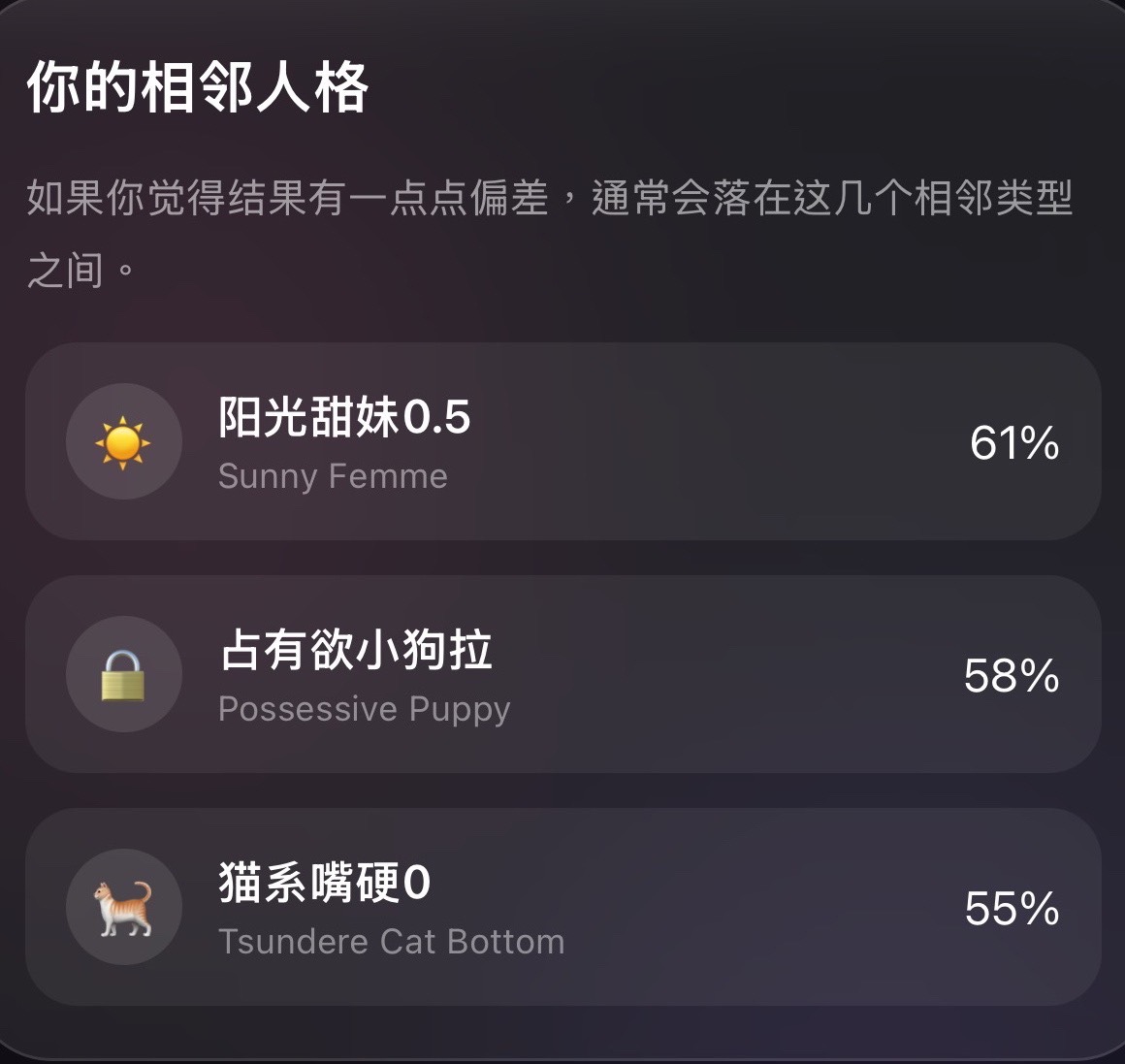
Task: View the 猫系嘴硬0 Tsundere Cat Bottom card
Action: [563, 907]
